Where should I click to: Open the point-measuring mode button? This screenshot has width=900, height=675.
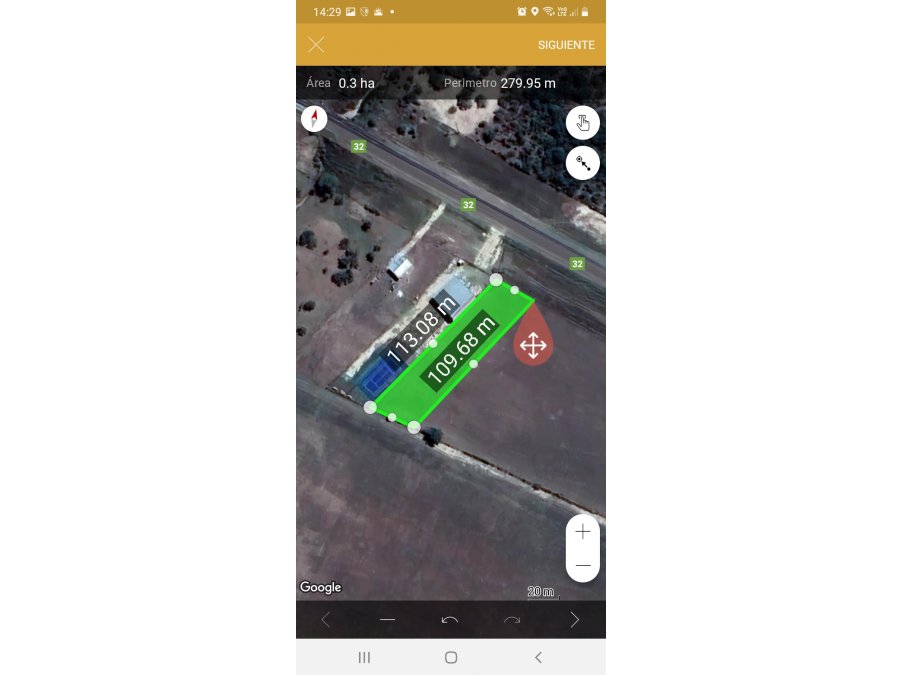click(583, 162)
